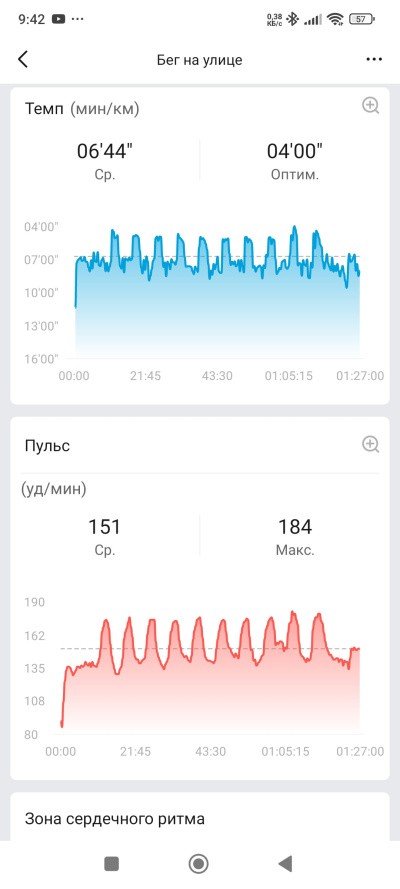Zoom into the Темп pace chart

371,105
